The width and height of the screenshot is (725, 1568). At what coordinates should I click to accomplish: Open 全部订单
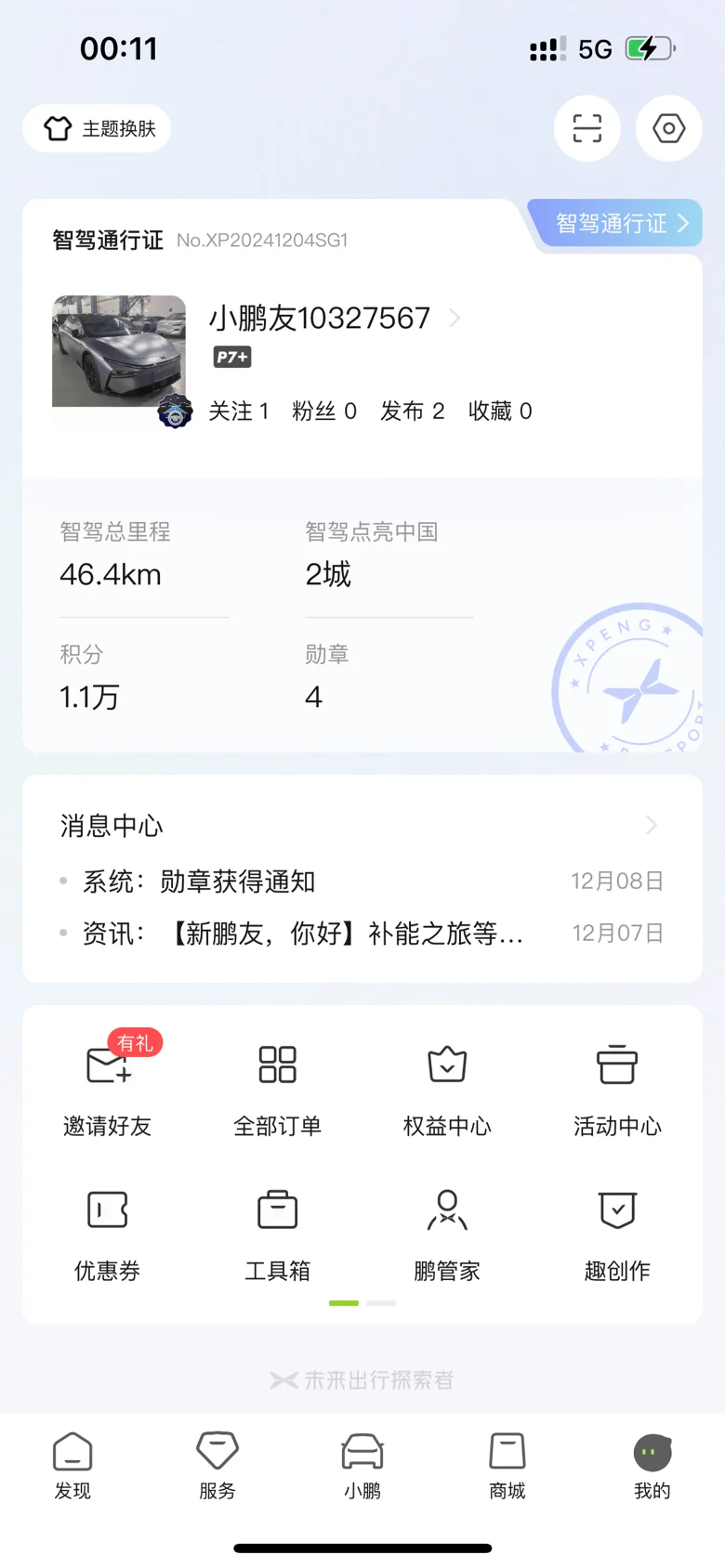278,1086
